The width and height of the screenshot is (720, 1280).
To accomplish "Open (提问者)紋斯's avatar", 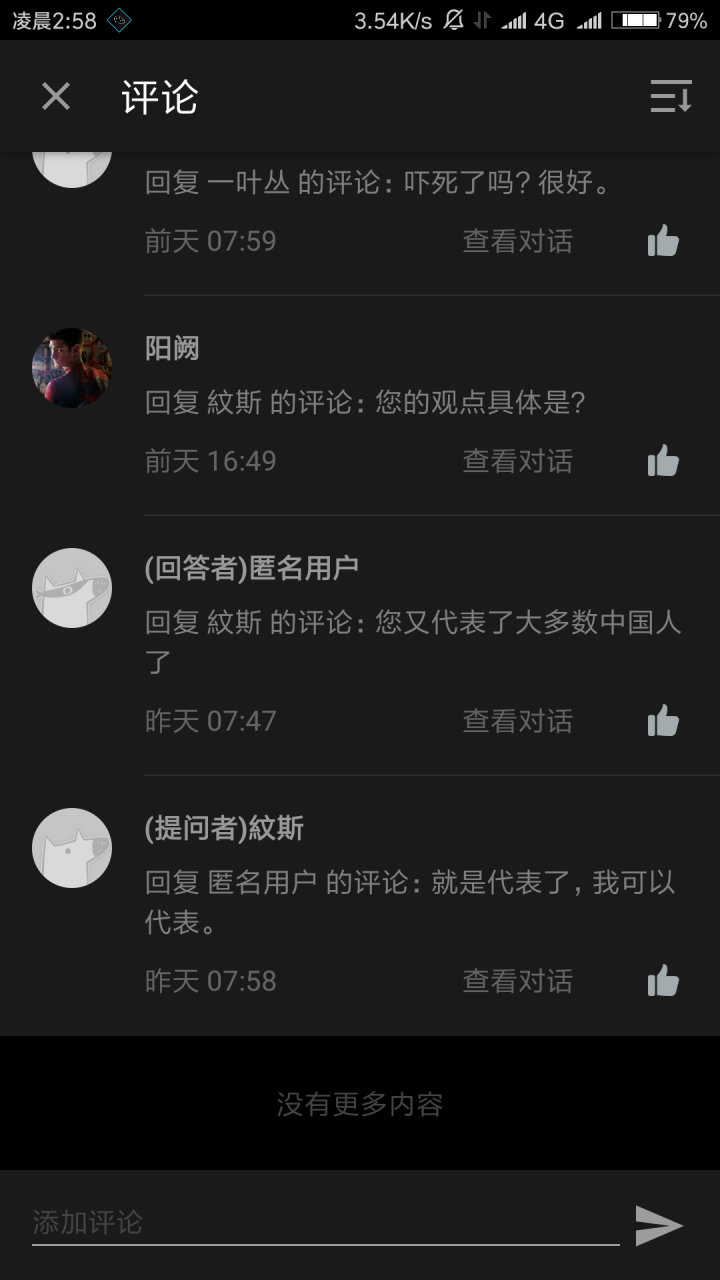I will (72, 847).
